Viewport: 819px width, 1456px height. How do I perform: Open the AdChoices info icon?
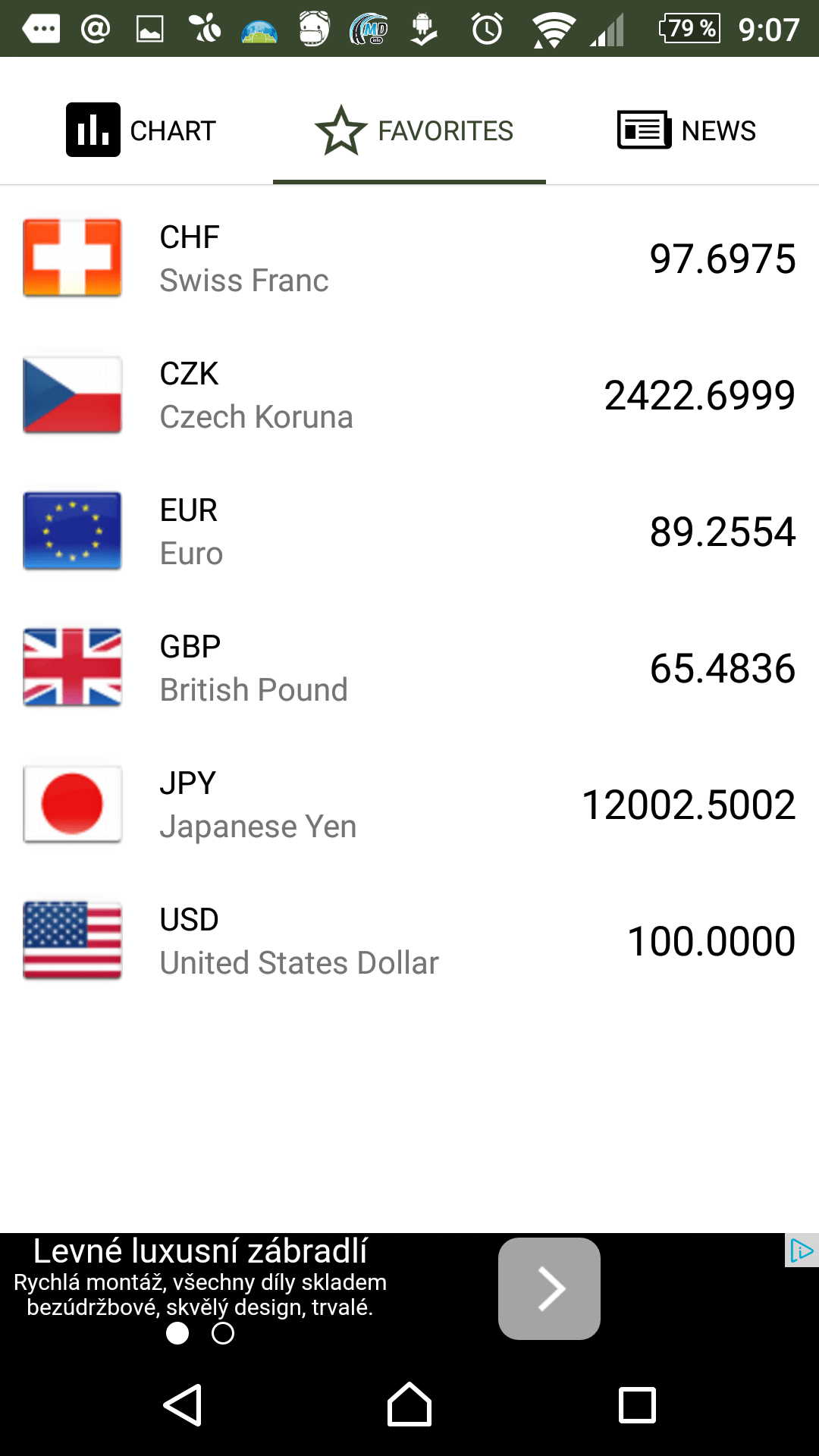click(802, 1250)
